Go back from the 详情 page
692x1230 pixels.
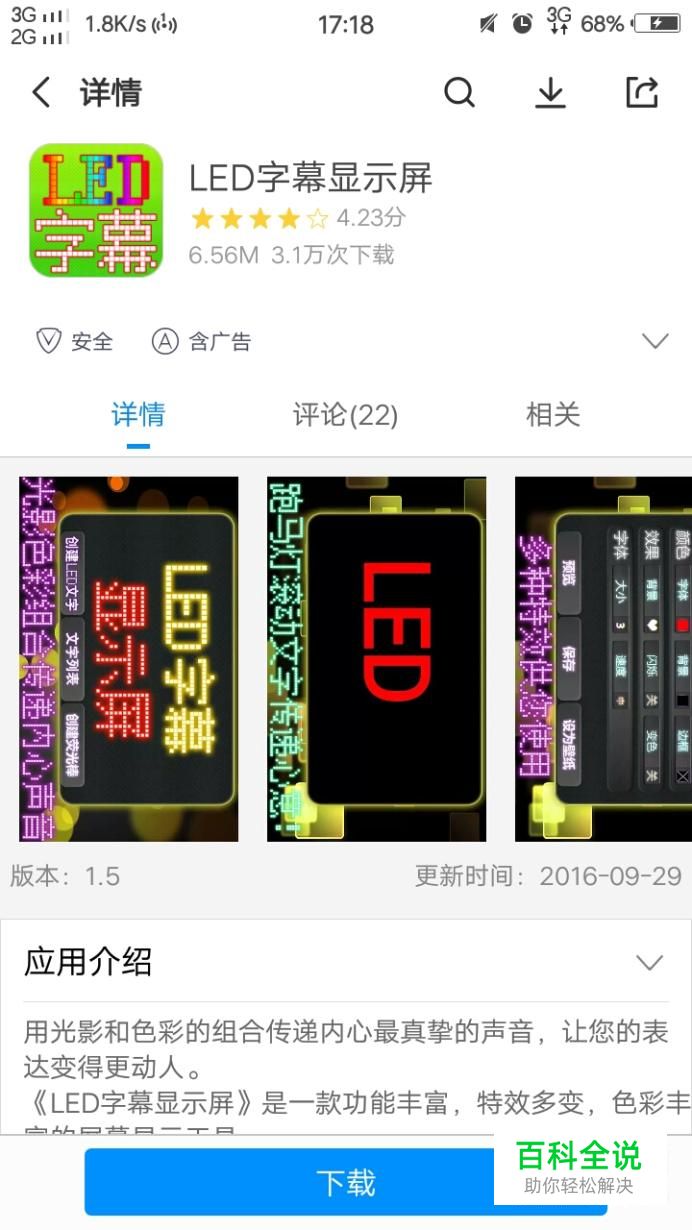tap(42, 93)
